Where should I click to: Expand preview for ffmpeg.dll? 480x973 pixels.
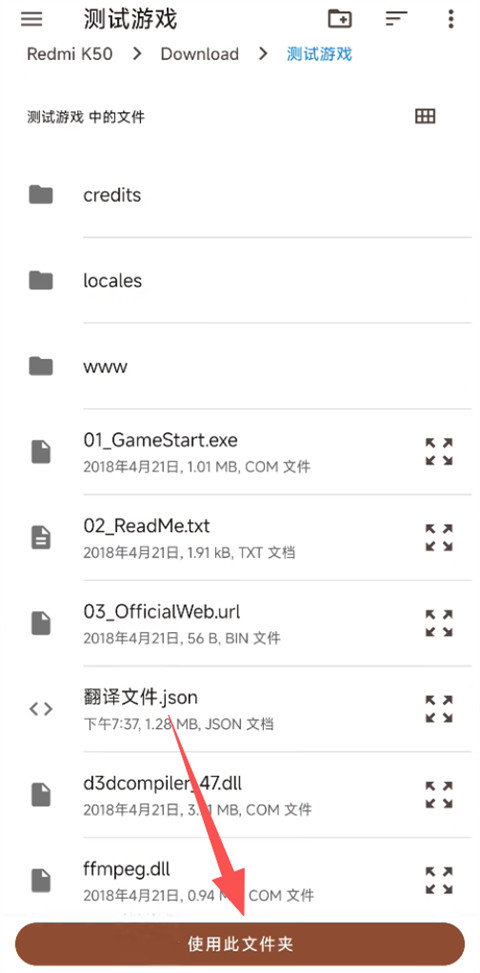coord(438,880)
